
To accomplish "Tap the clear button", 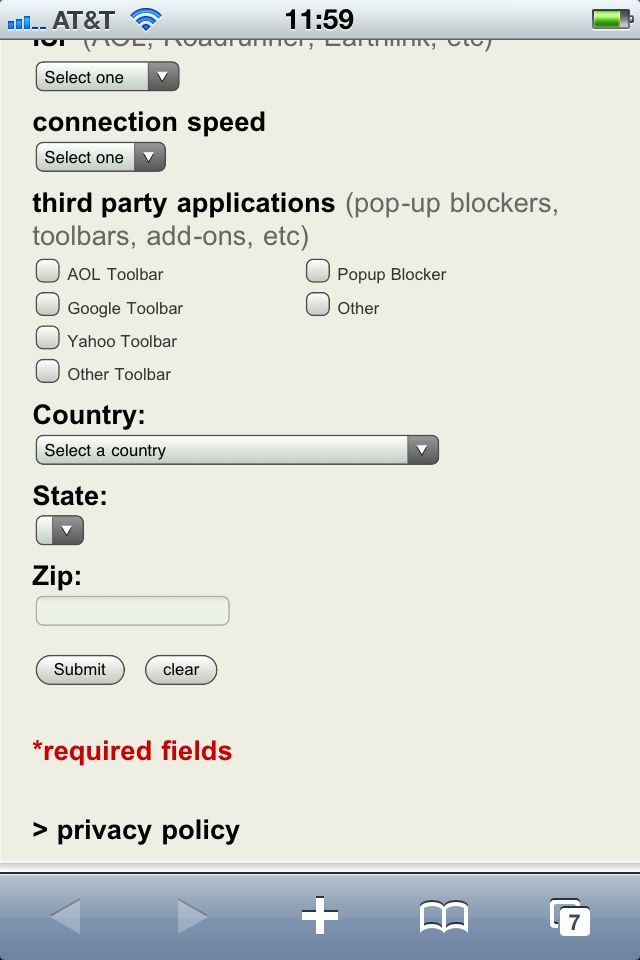I will click(x=181, y=669).
